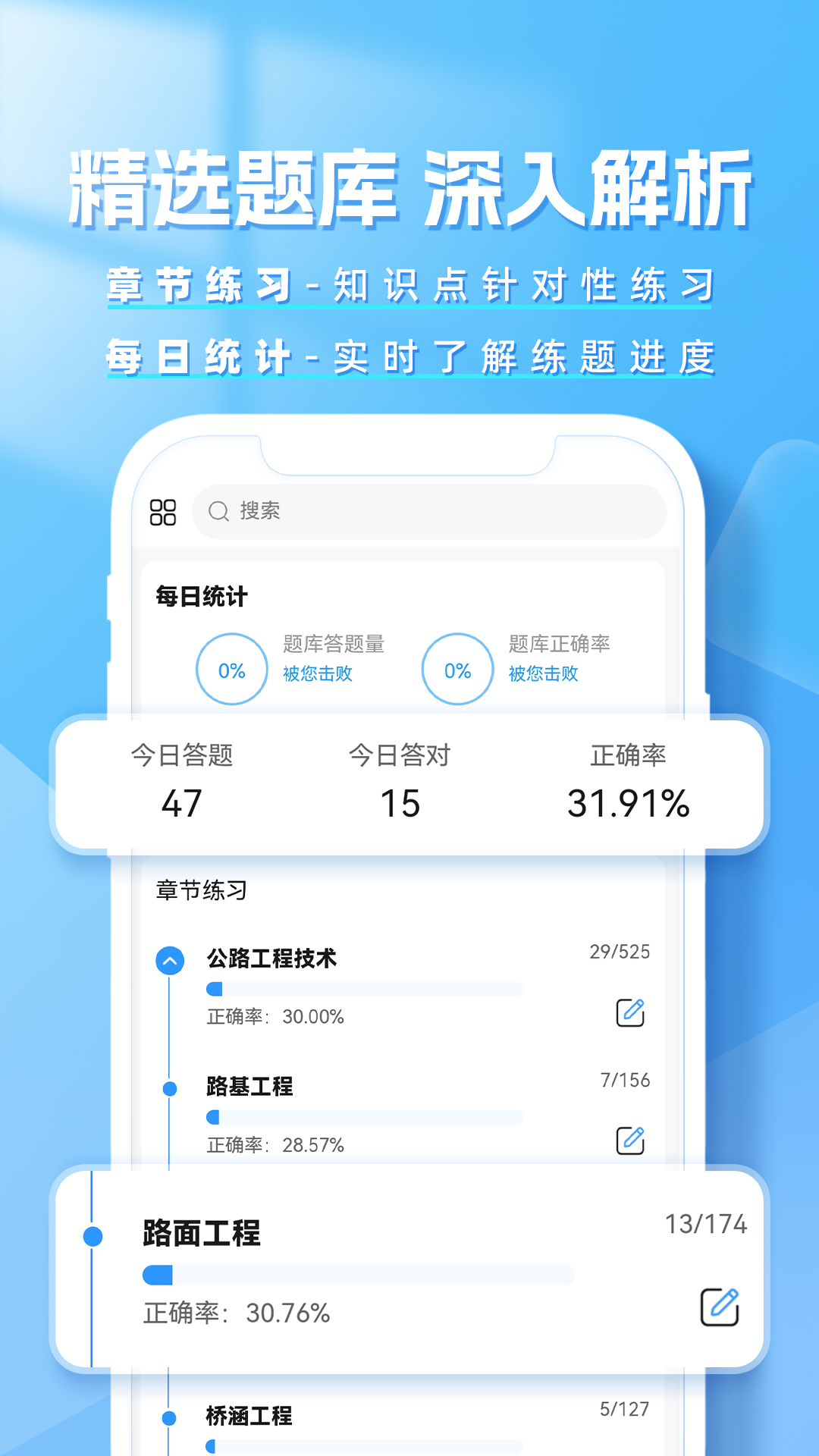Select the edit icon beside 公路工程技术
The image size is (819, 1456).
[x=628, y=1012]
